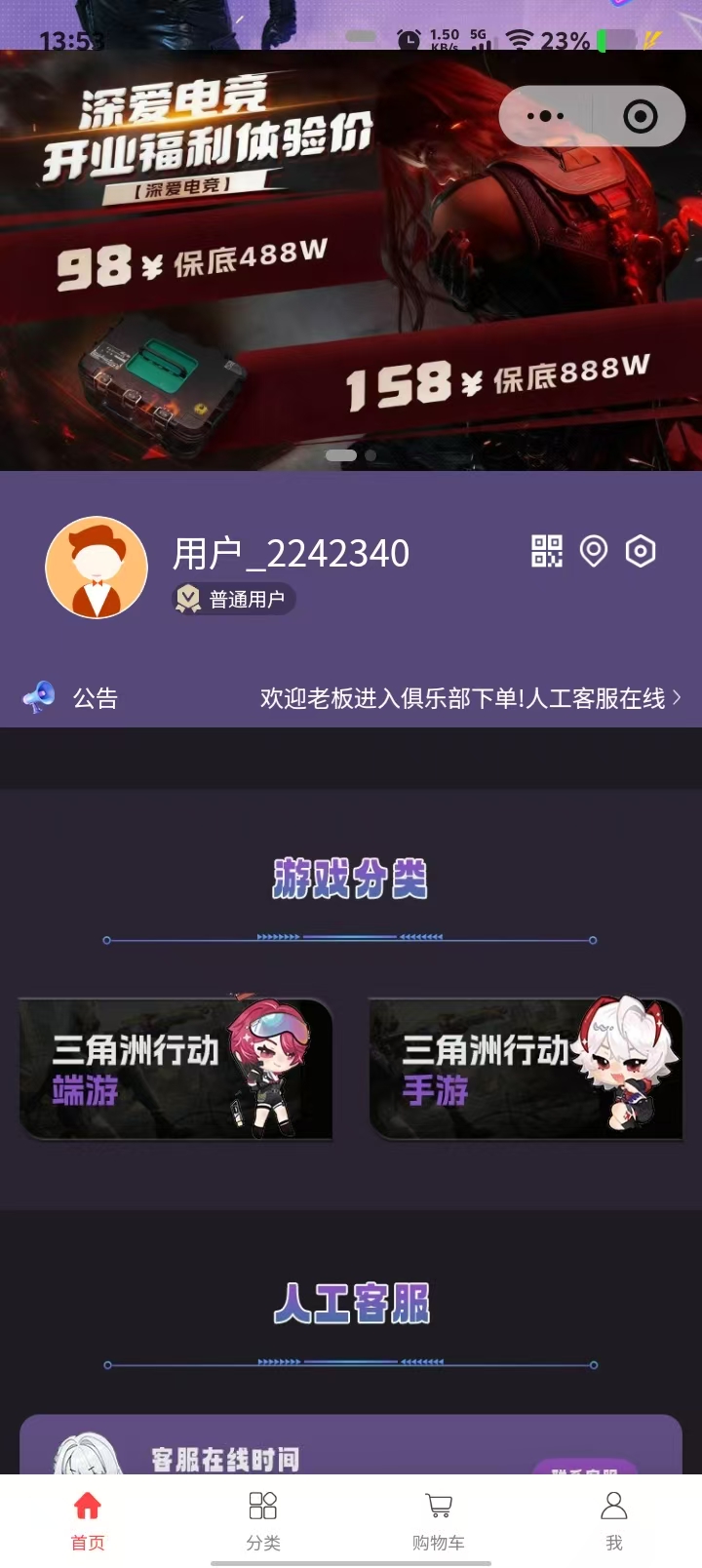Open the location pin icon

point(594,551)
